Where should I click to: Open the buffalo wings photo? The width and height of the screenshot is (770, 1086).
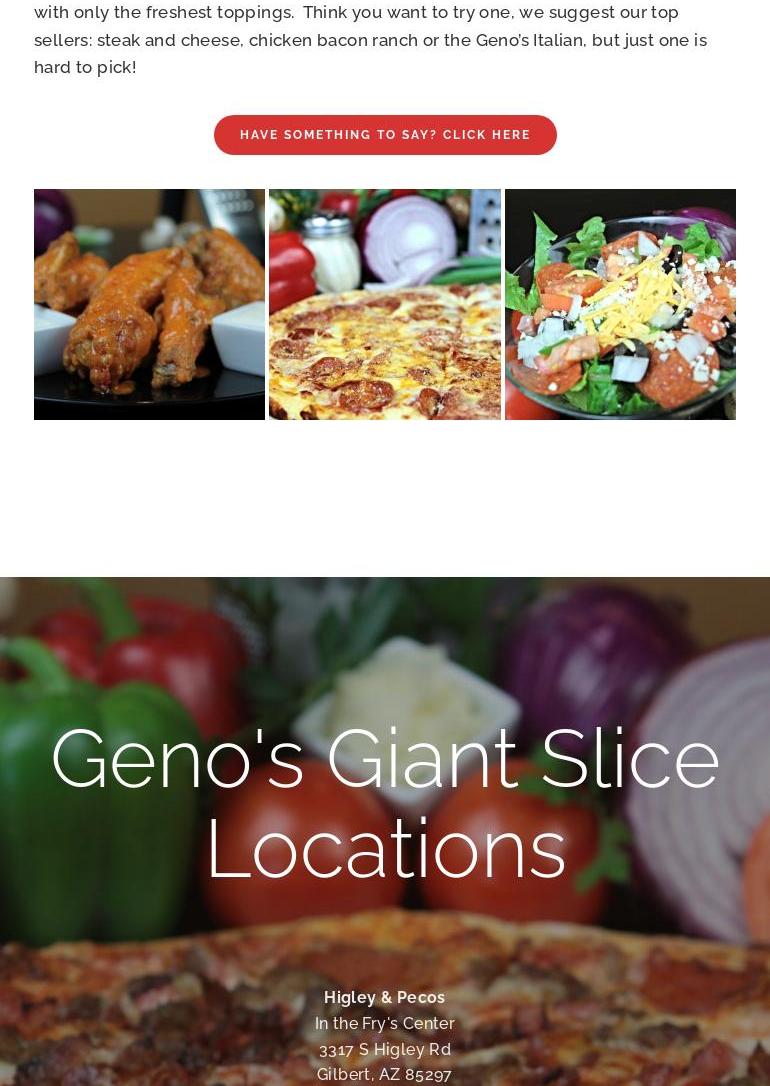(x=150, y=304)
